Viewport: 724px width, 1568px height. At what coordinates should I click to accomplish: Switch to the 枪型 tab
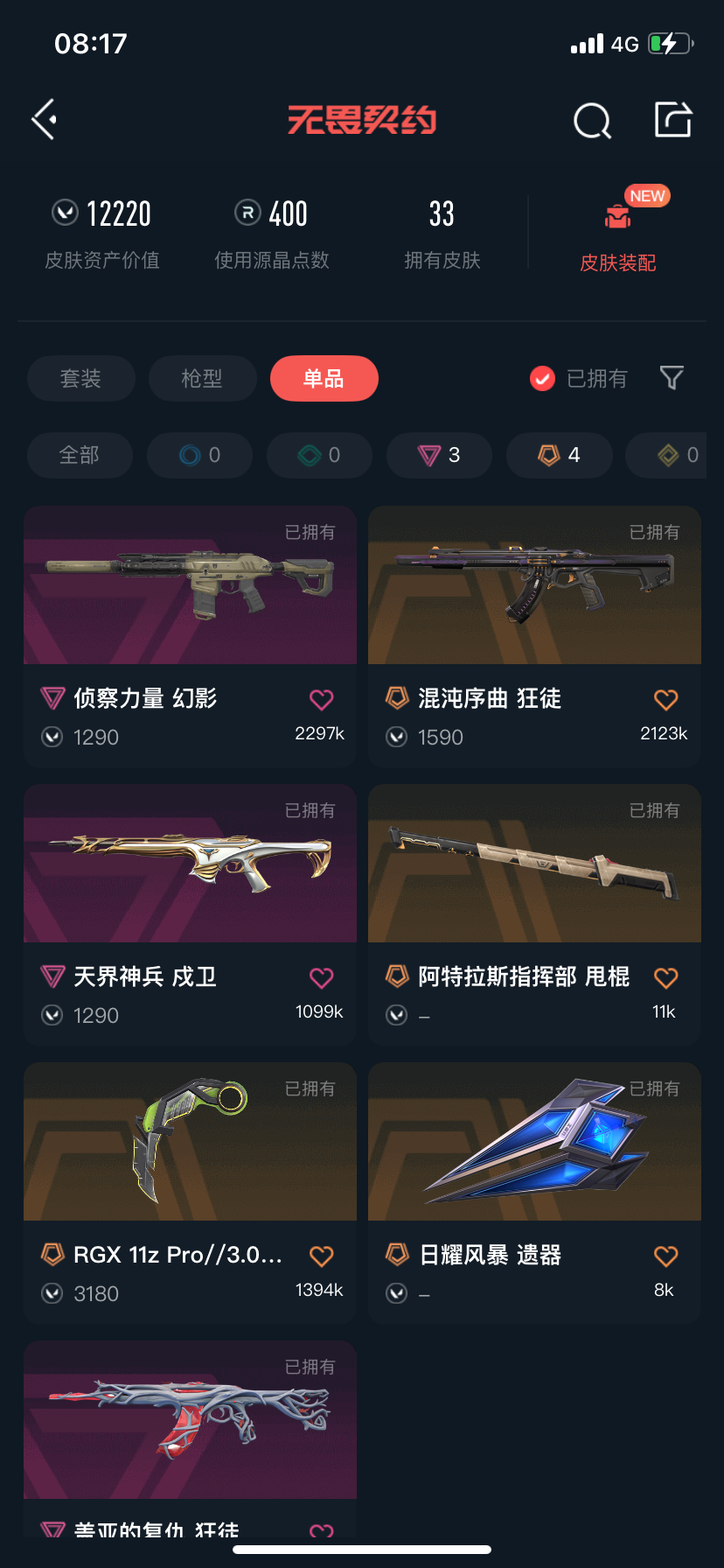point(202,379)
